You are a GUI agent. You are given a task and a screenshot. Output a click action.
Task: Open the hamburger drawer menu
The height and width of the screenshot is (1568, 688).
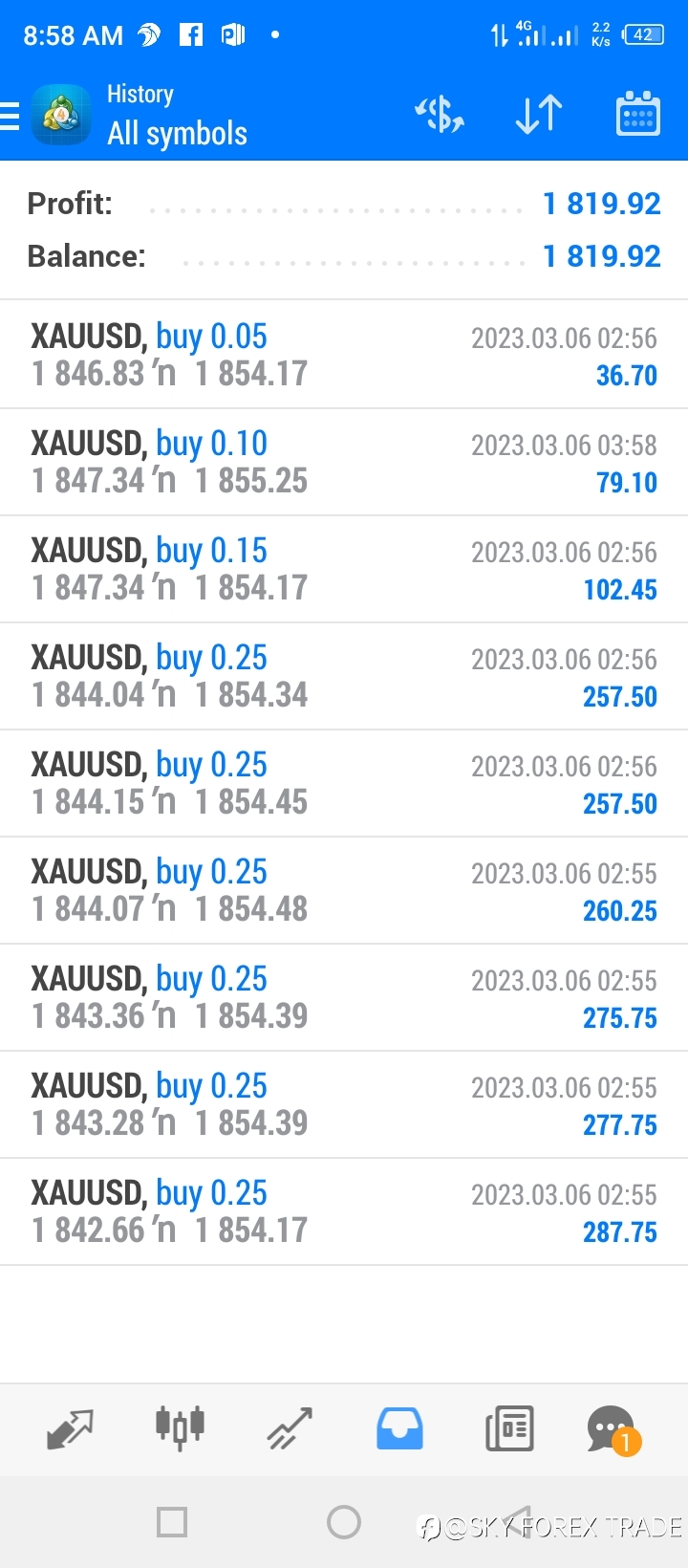tap(10, 116)
